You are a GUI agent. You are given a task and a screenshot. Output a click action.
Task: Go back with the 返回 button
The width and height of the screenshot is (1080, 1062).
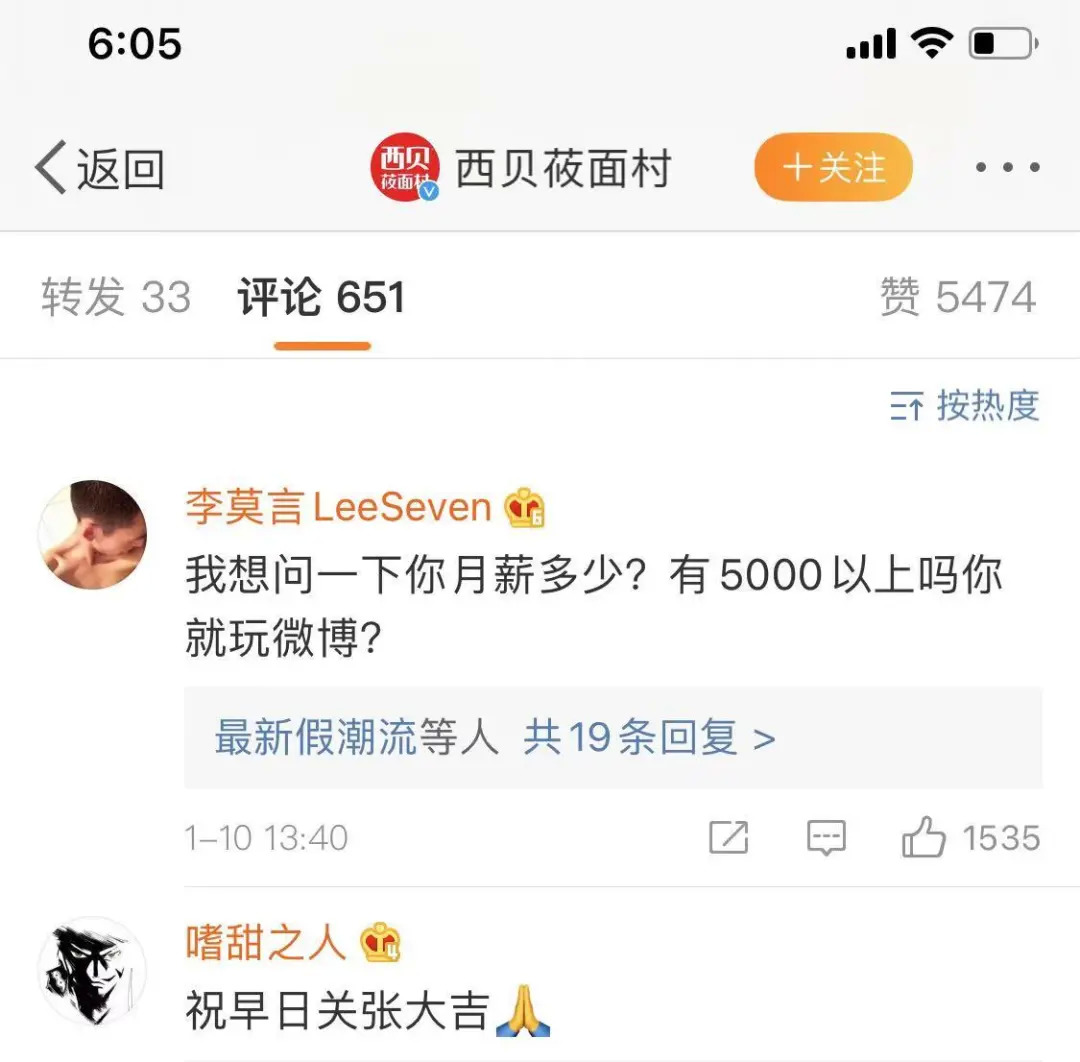click(x=100, y=168)
